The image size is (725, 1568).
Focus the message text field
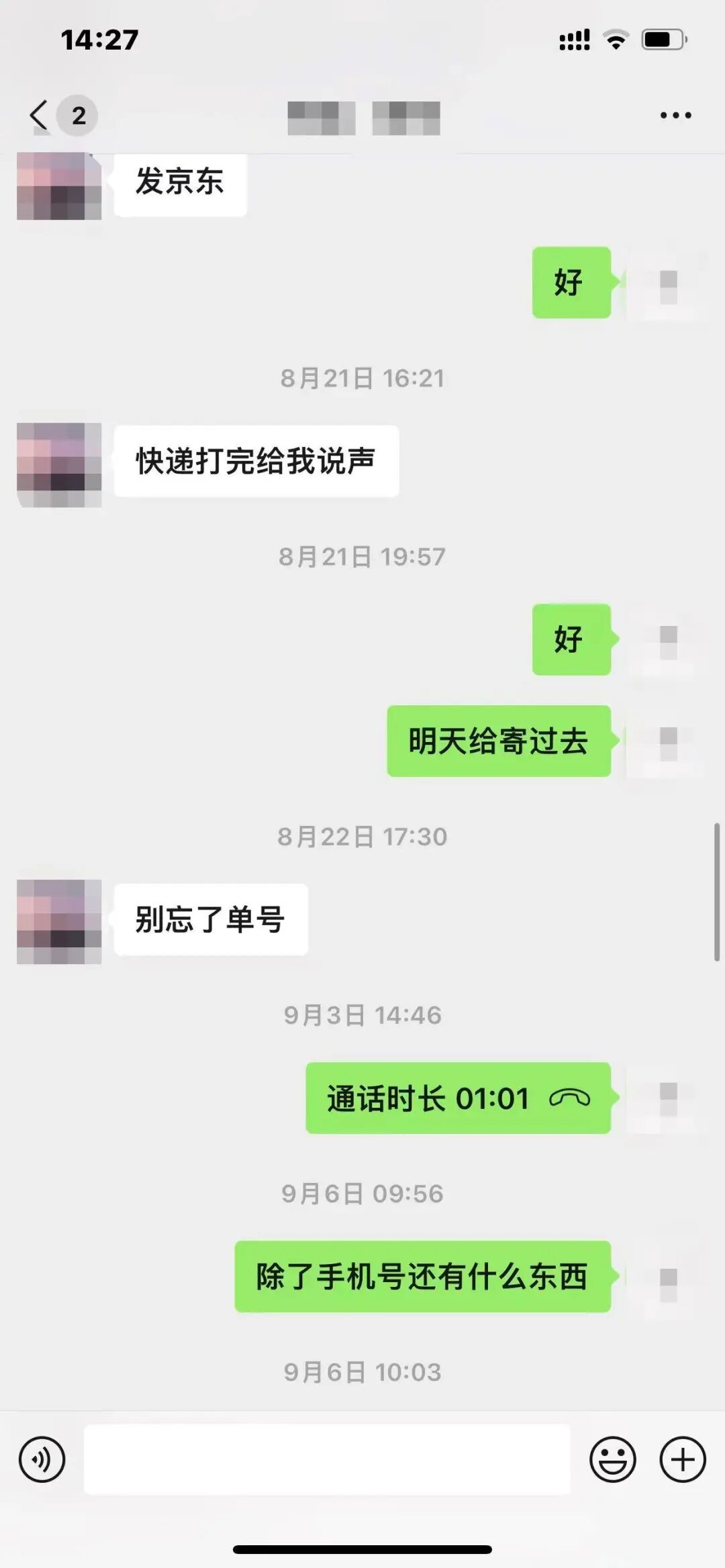[327, 1459]
